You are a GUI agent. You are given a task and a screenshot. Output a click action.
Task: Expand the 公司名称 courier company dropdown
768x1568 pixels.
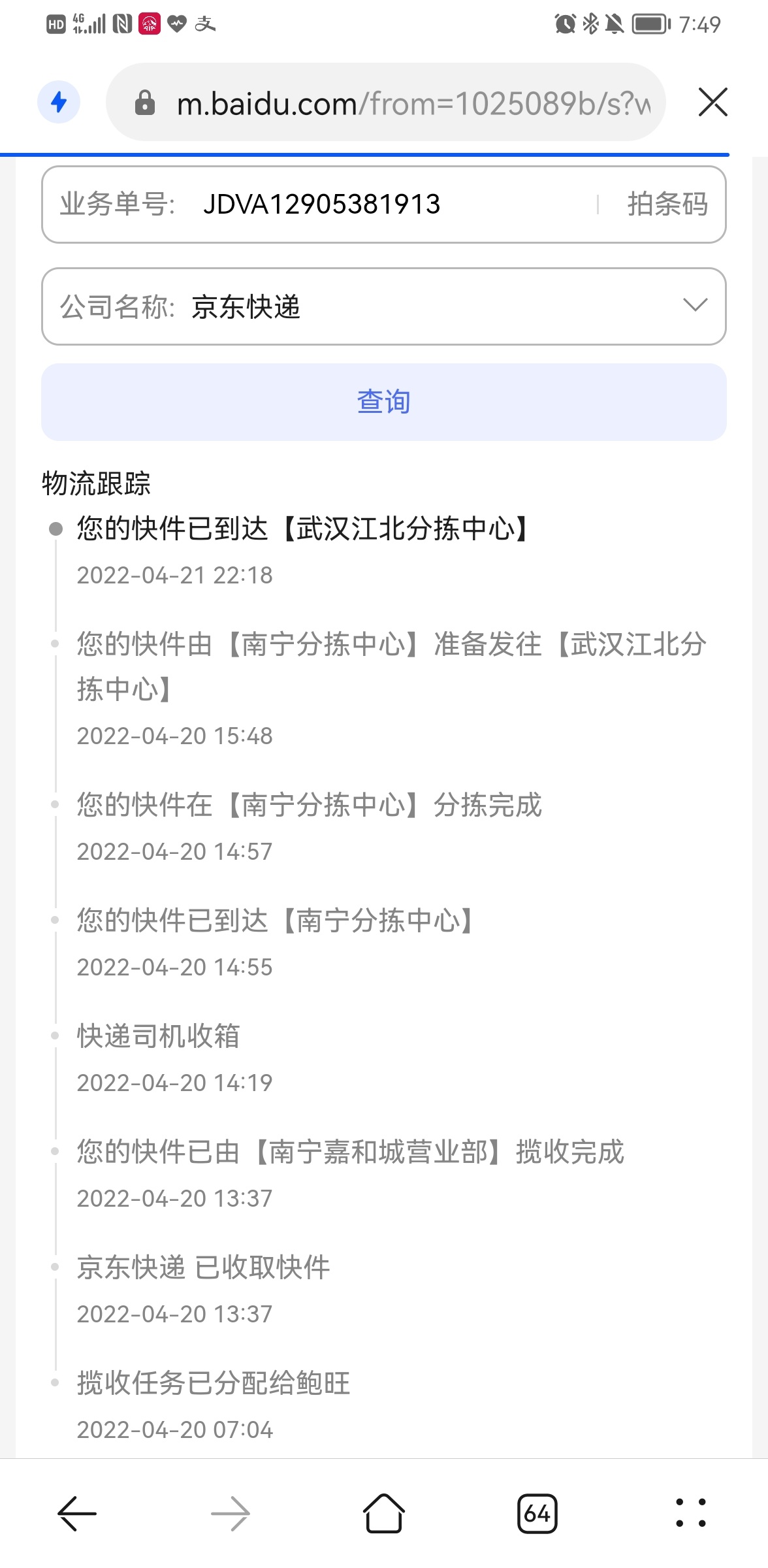coord(694,306)
